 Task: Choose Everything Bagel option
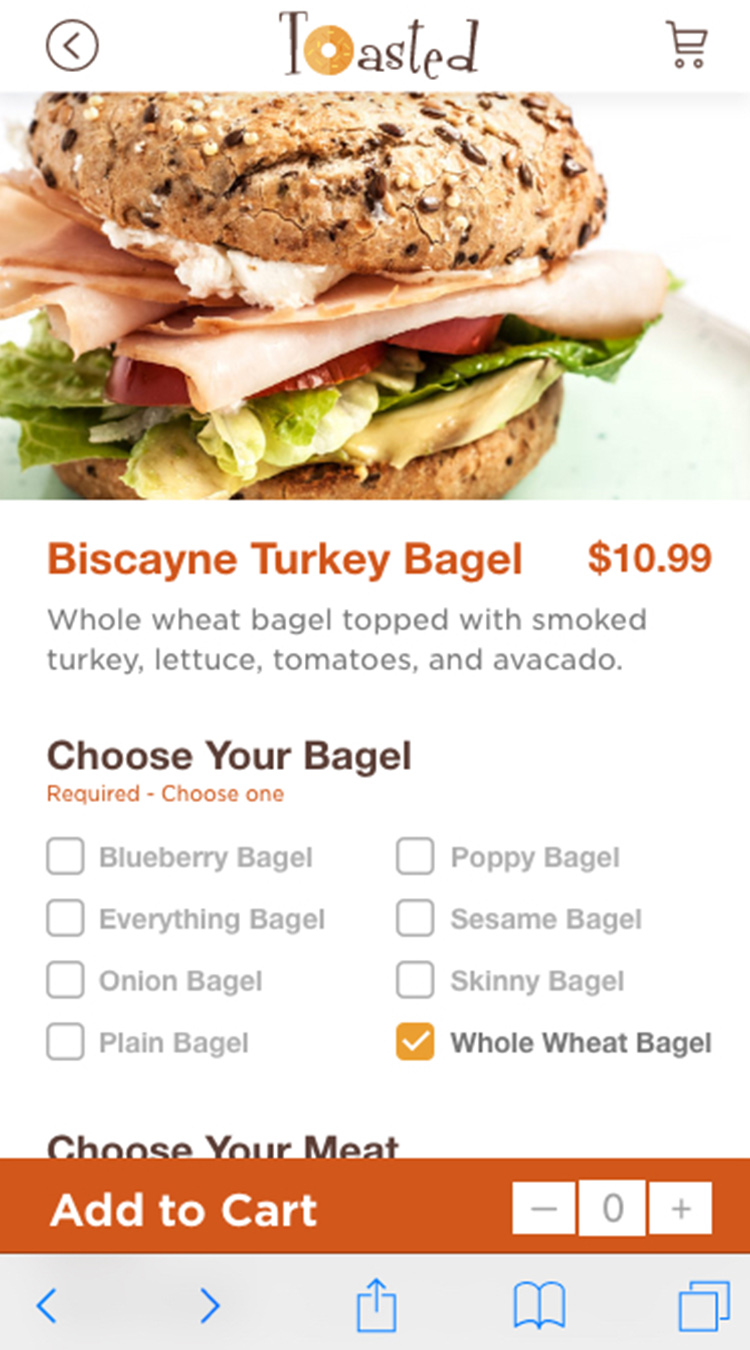(65, 919)
